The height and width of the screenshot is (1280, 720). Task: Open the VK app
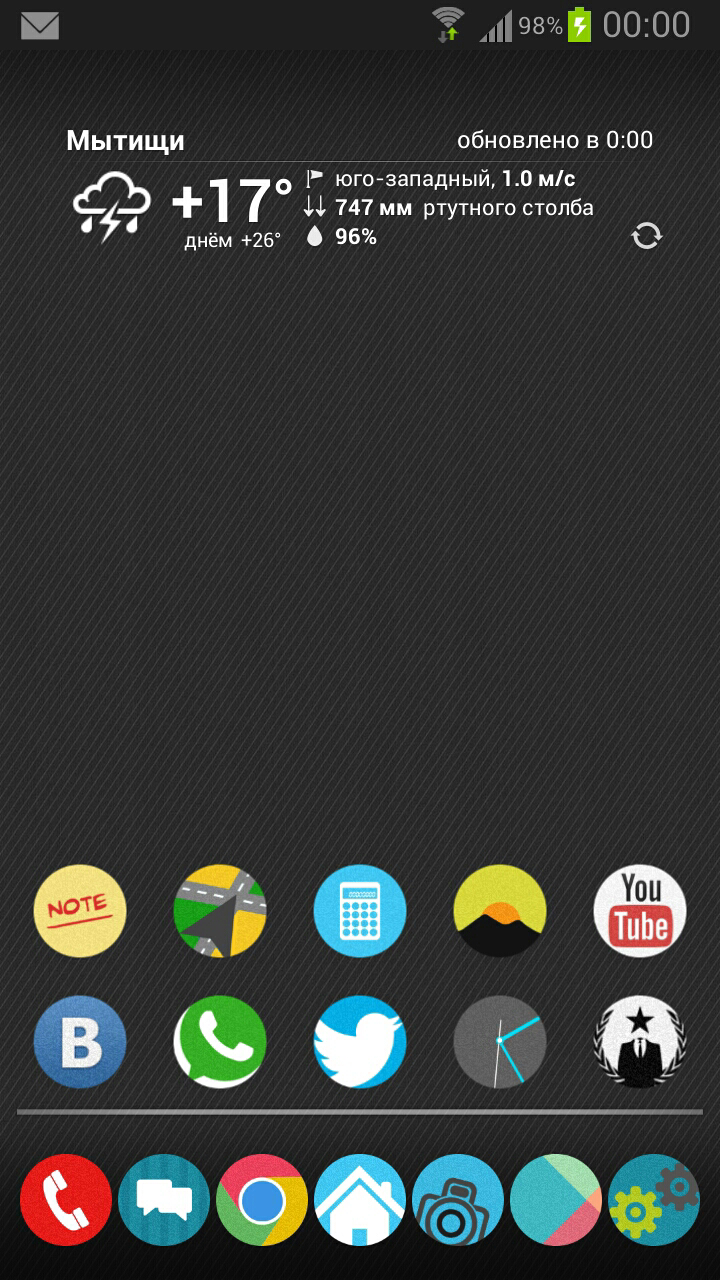(80, 1042)
